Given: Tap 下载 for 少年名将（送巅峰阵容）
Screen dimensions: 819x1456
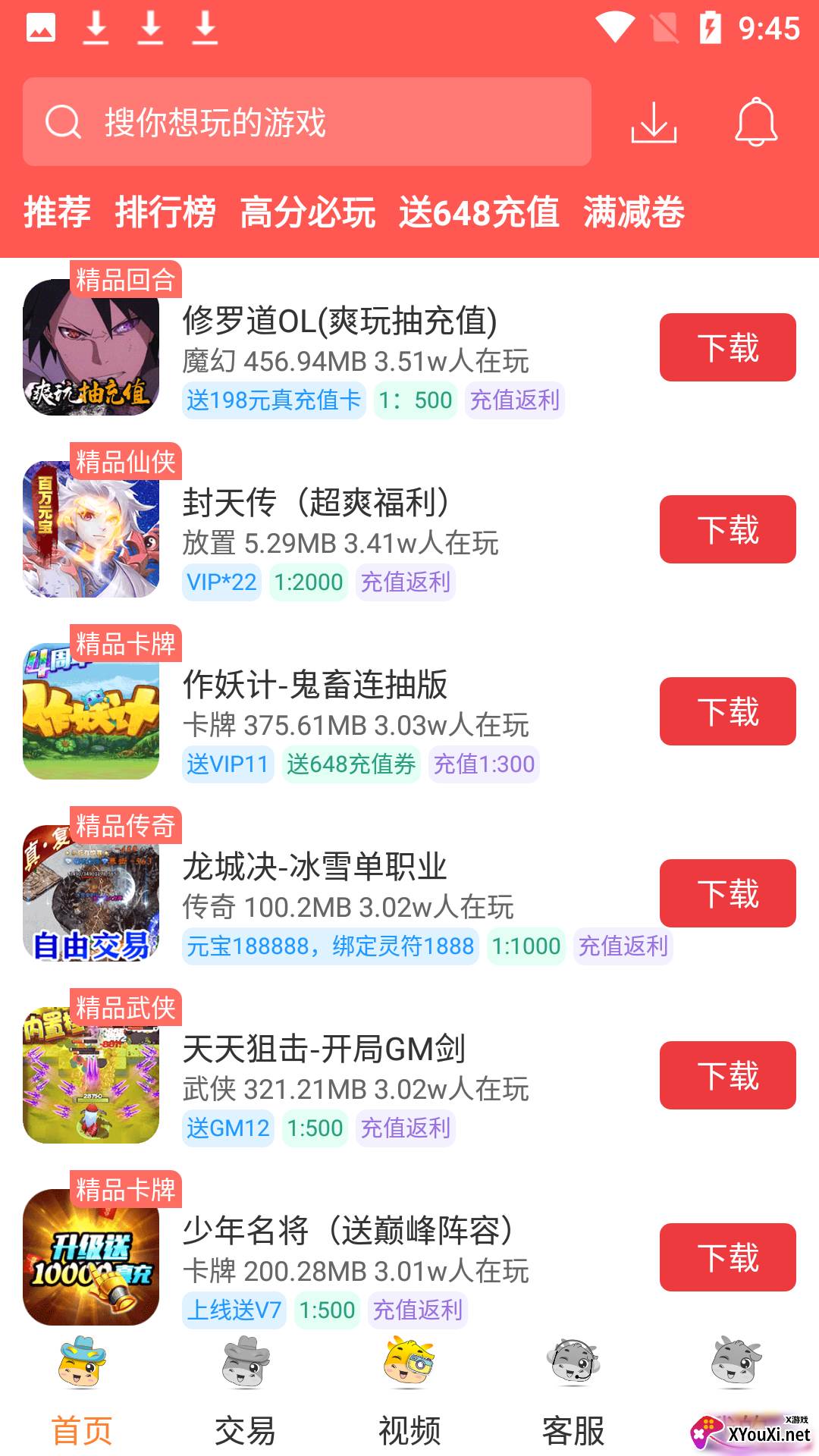Looking at the screenshot, I should 727,1257.
